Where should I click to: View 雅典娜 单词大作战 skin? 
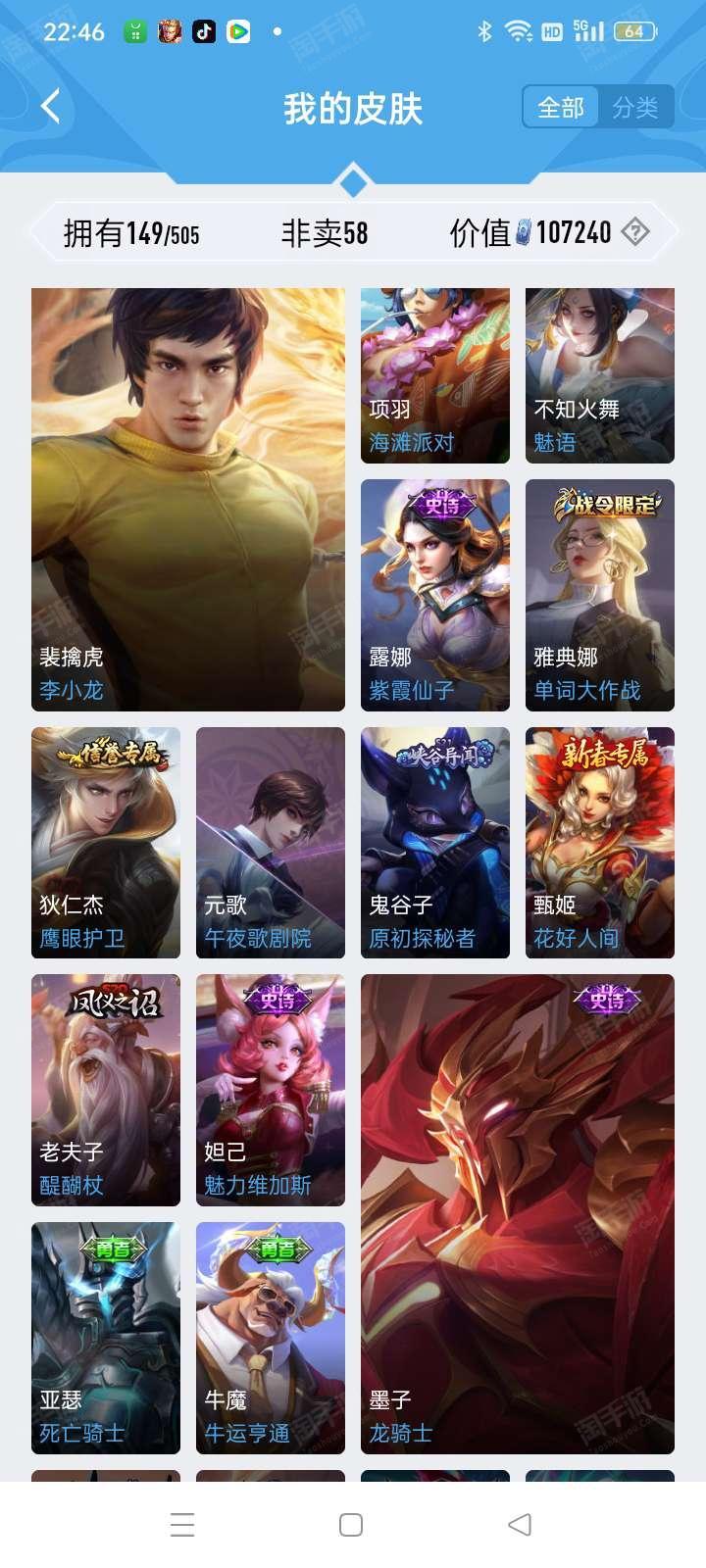600,595
